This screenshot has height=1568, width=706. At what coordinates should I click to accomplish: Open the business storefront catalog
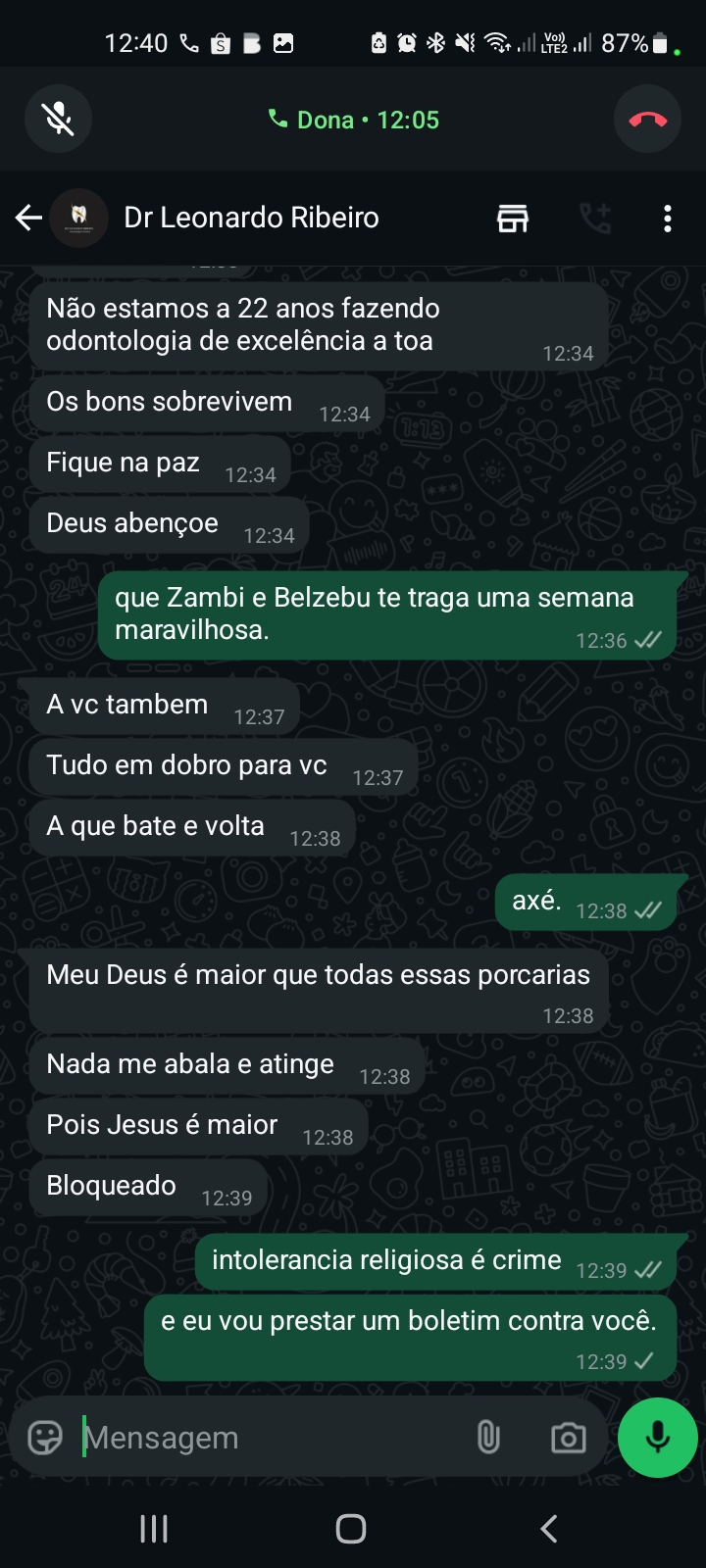tap(512, 218)
